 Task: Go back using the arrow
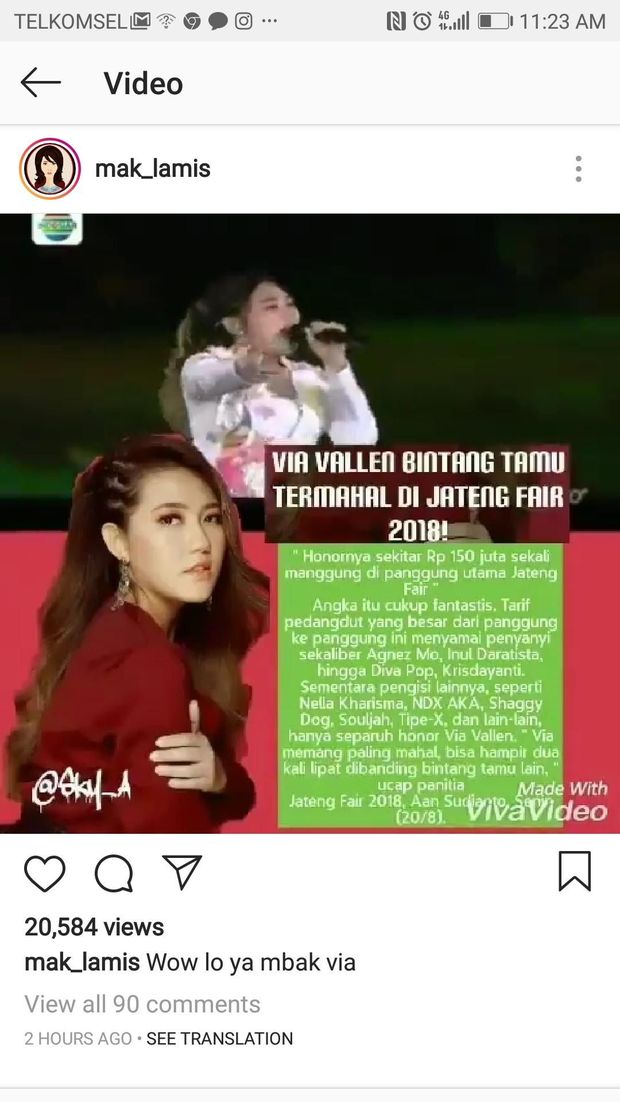tap(41, 83)
